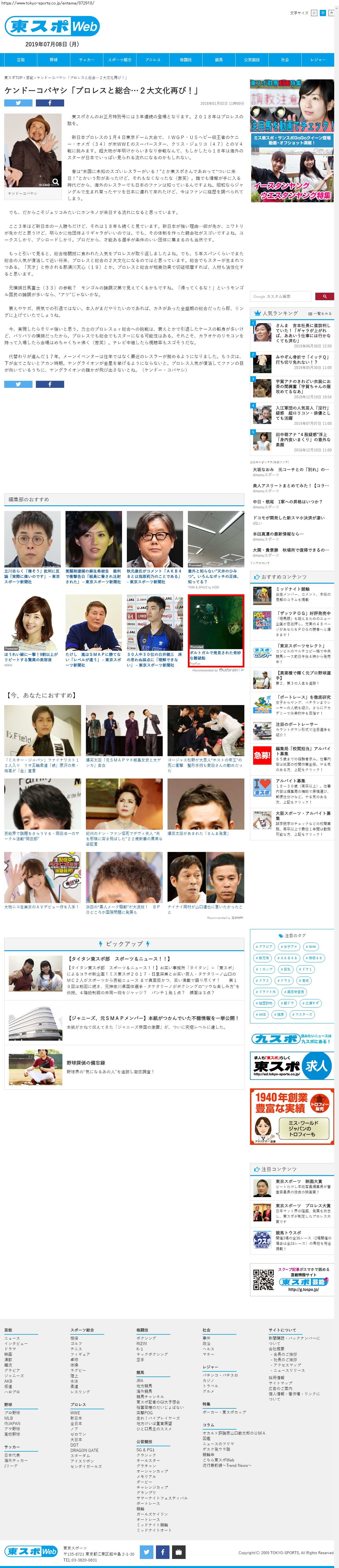Share article via top Facebook button
The image size is (339, 1568).
49,103
